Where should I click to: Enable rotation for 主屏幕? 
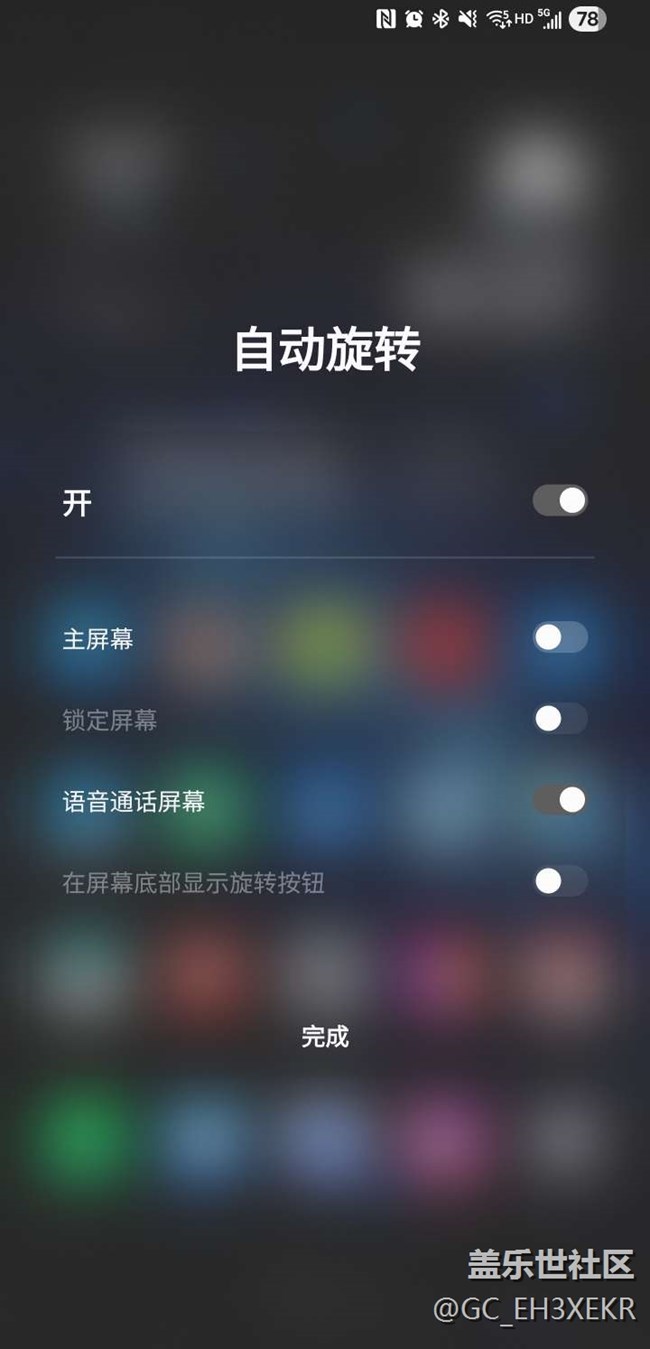coord(560,637)
